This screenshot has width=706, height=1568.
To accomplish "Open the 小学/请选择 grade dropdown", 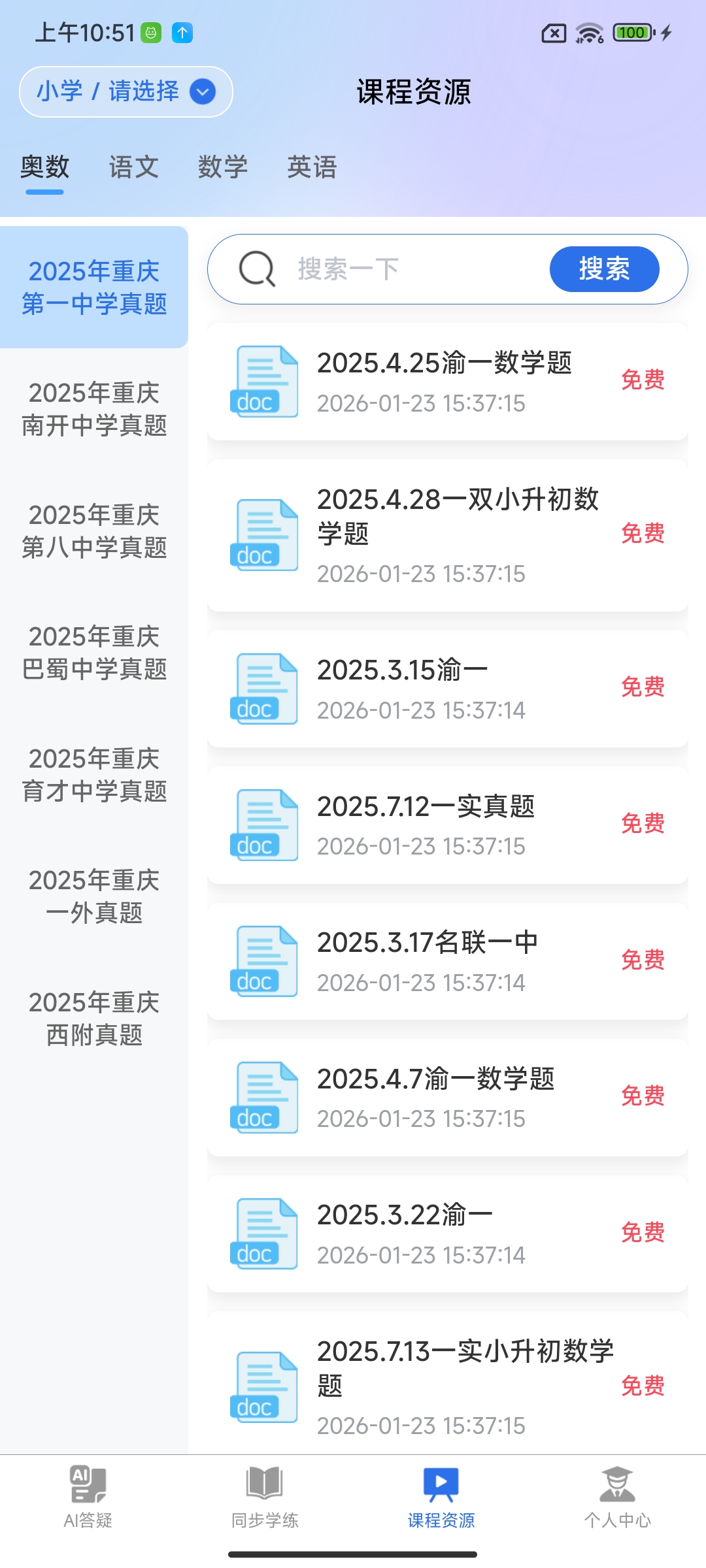I will (108, 91).
